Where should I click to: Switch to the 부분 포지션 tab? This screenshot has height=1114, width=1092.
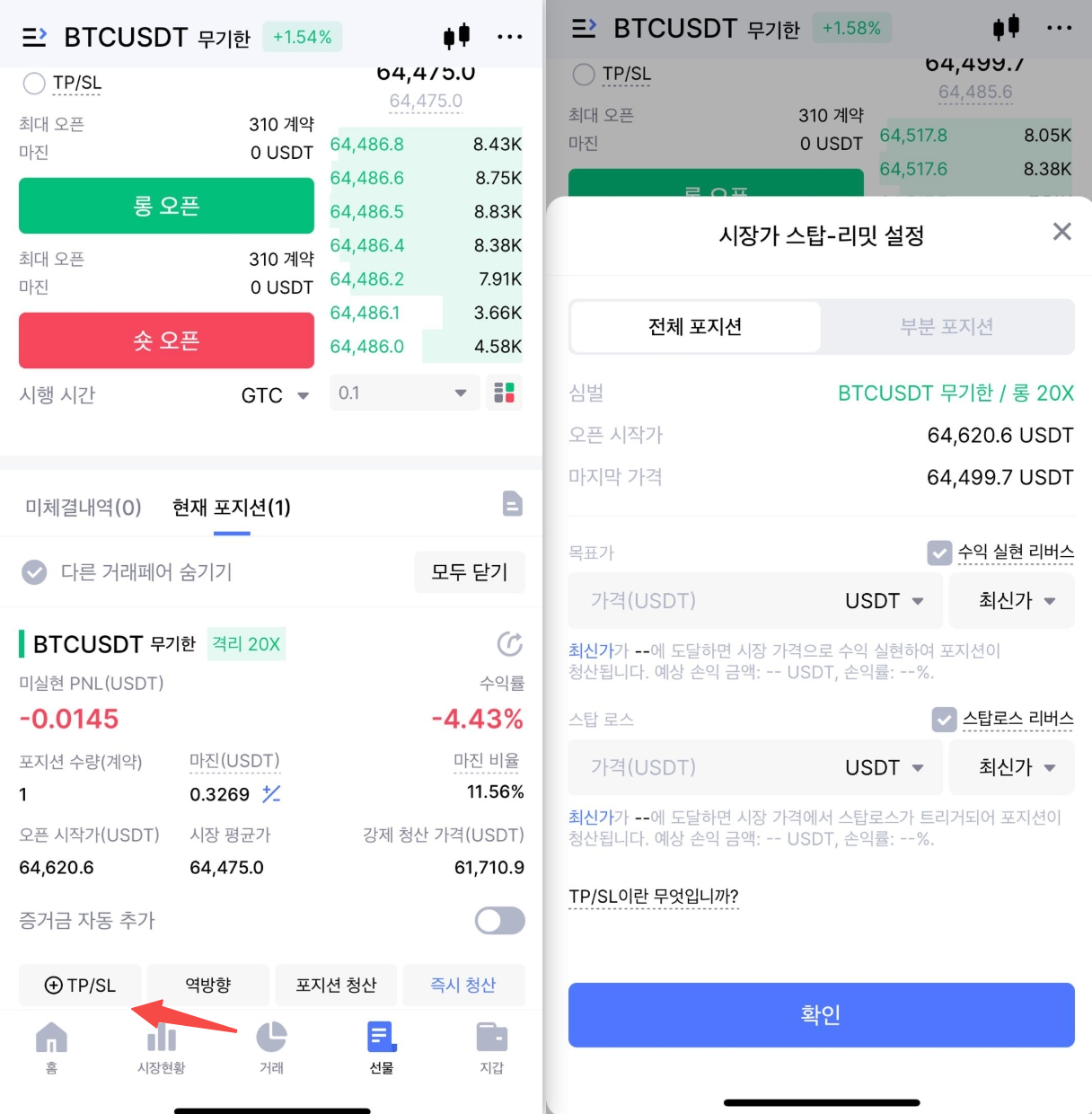(947, 327)
